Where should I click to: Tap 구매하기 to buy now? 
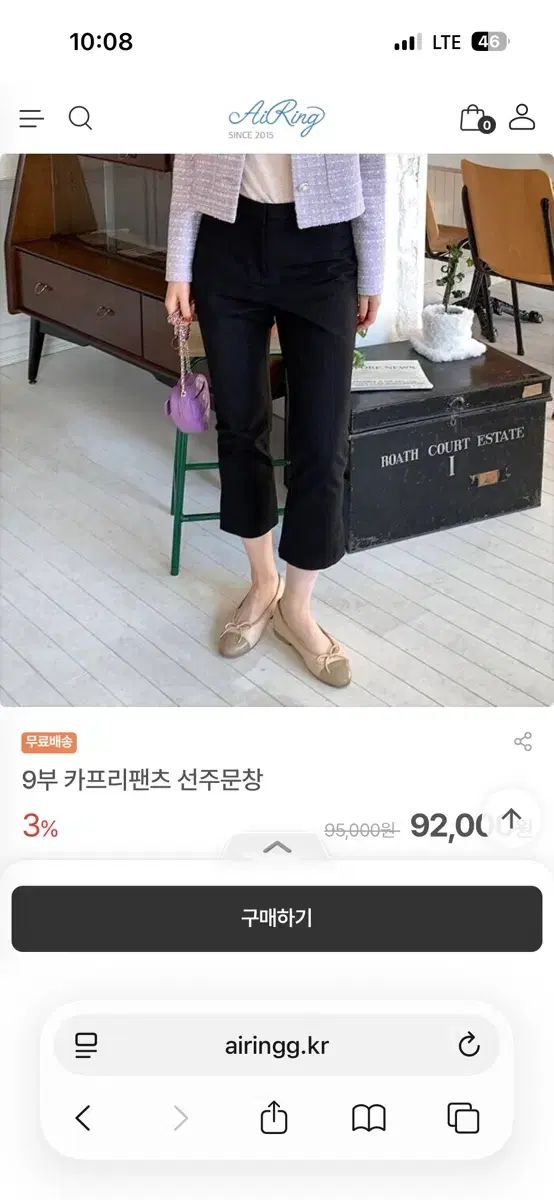(277, 918)
